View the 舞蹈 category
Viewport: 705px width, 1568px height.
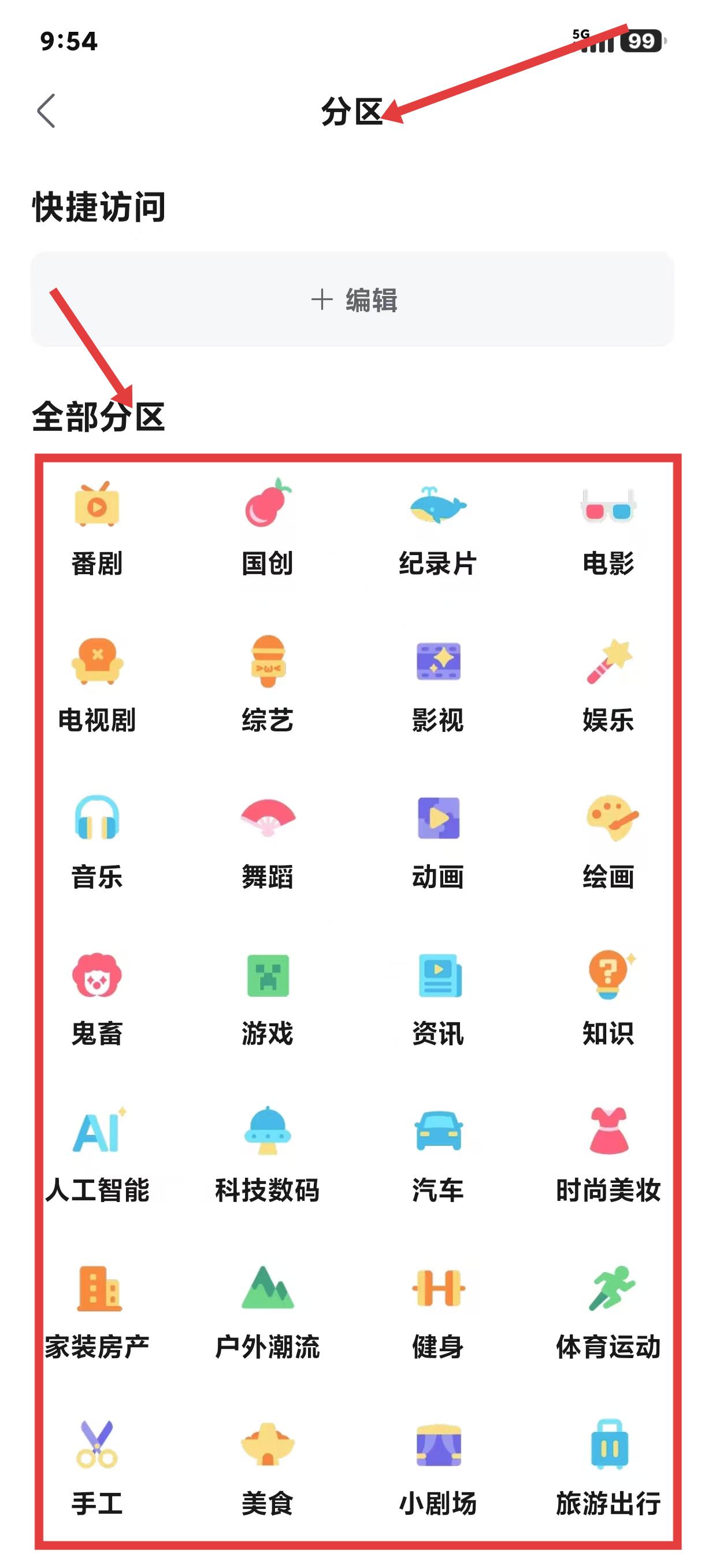pyautogui.click(x=267, y=842)
